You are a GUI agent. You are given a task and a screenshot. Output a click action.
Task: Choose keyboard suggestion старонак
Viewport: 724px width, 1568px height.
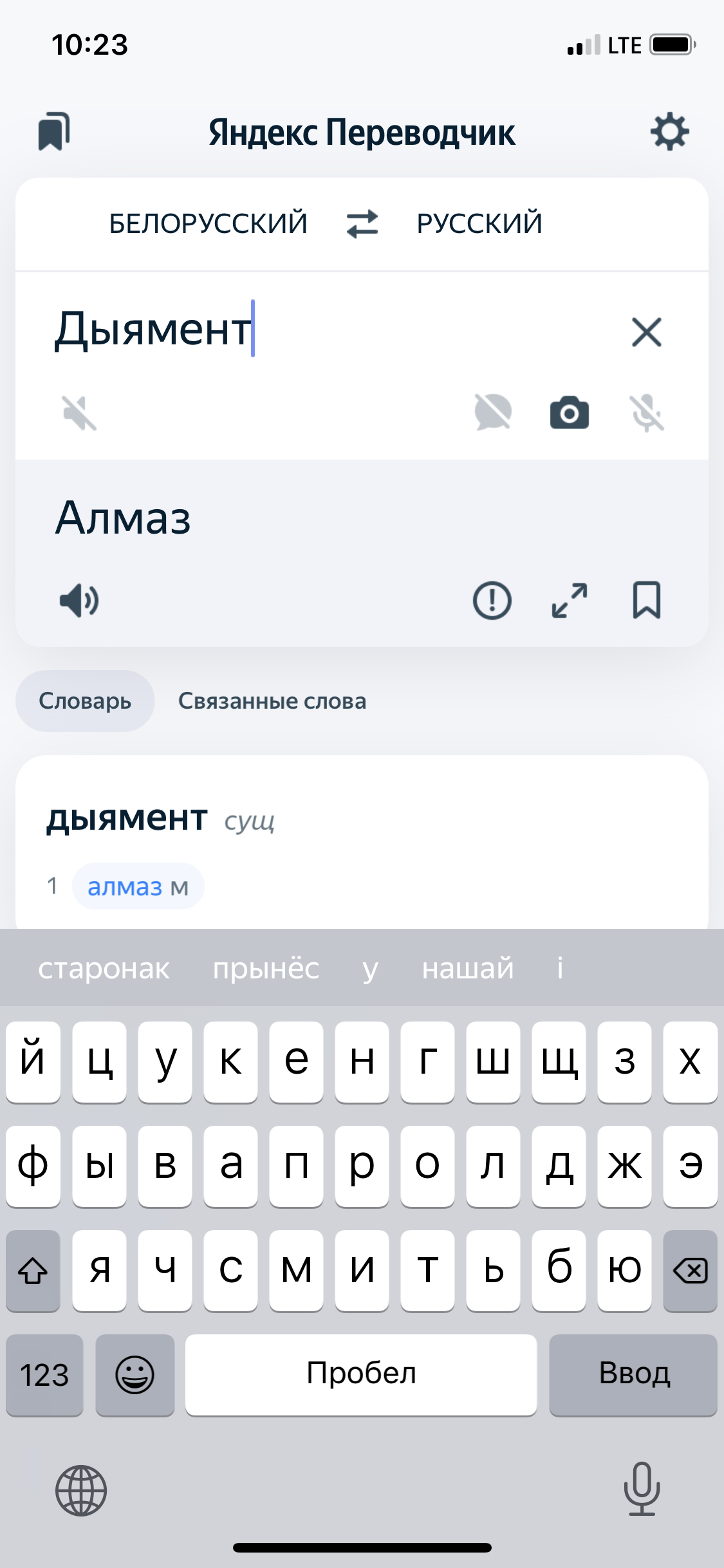coord(104,968)
